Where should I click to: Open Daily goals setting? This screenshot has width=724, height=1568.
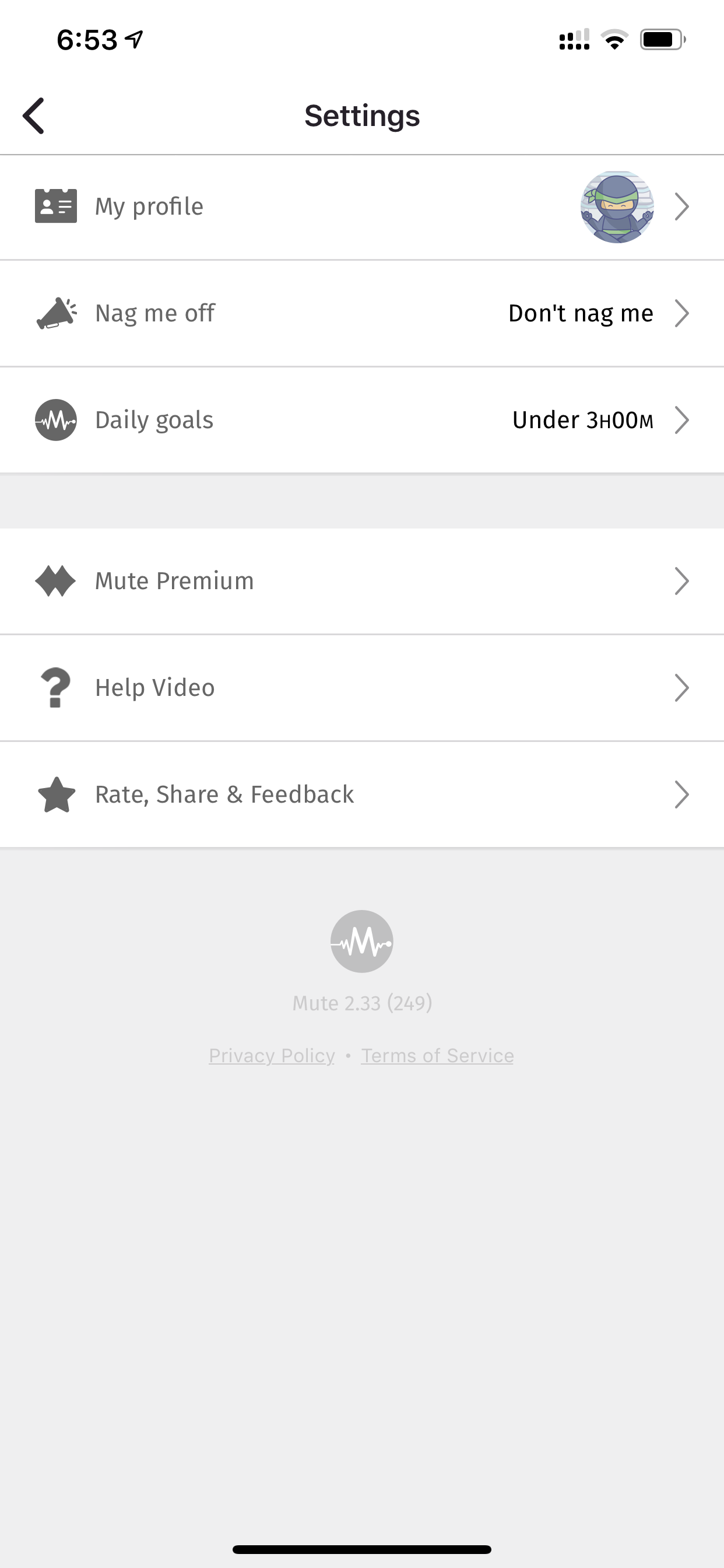tap(362, 420)
